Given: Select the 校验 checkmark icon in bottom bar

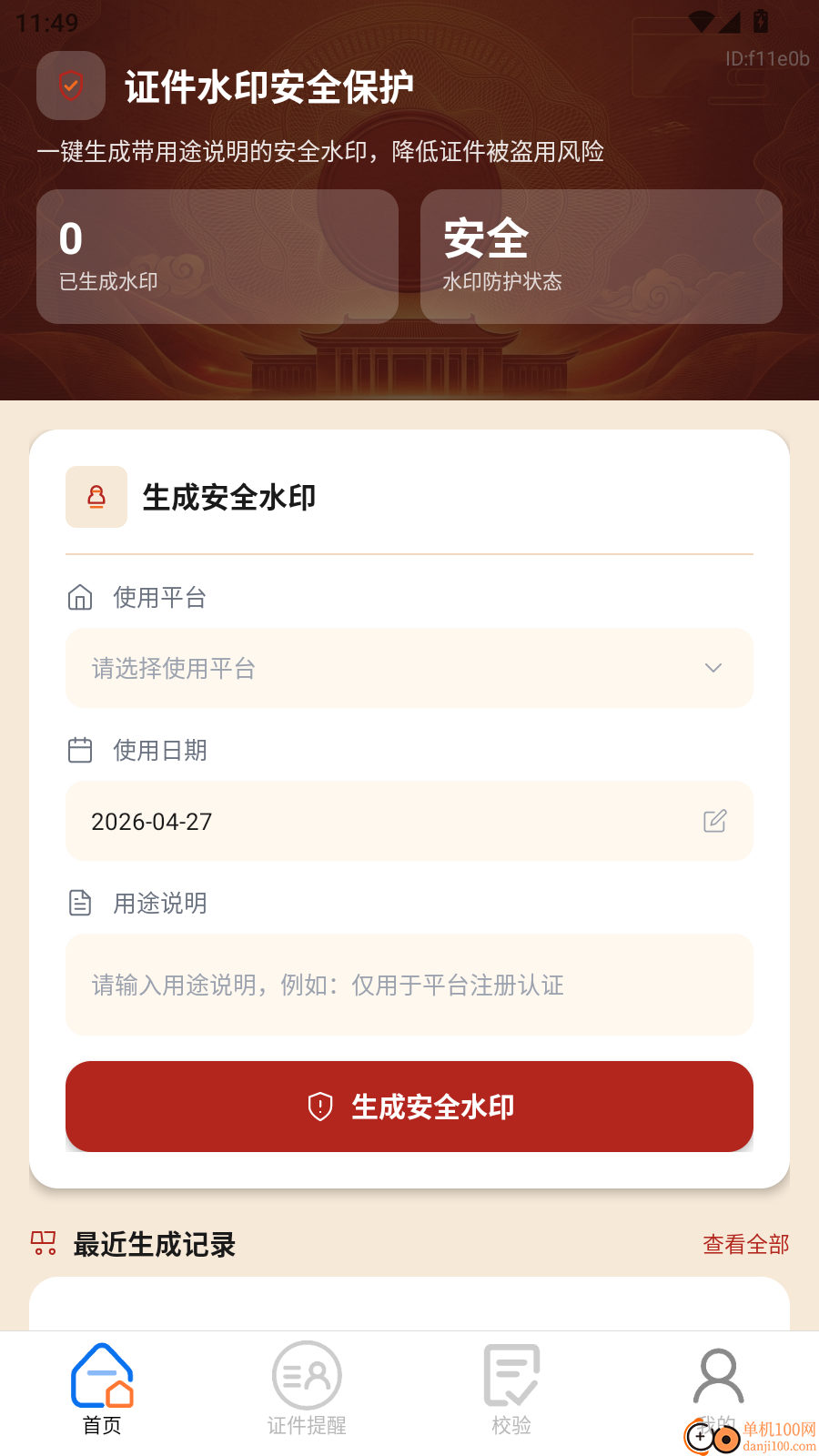Looking at the screenshot, I should [x=511, y=1374].
